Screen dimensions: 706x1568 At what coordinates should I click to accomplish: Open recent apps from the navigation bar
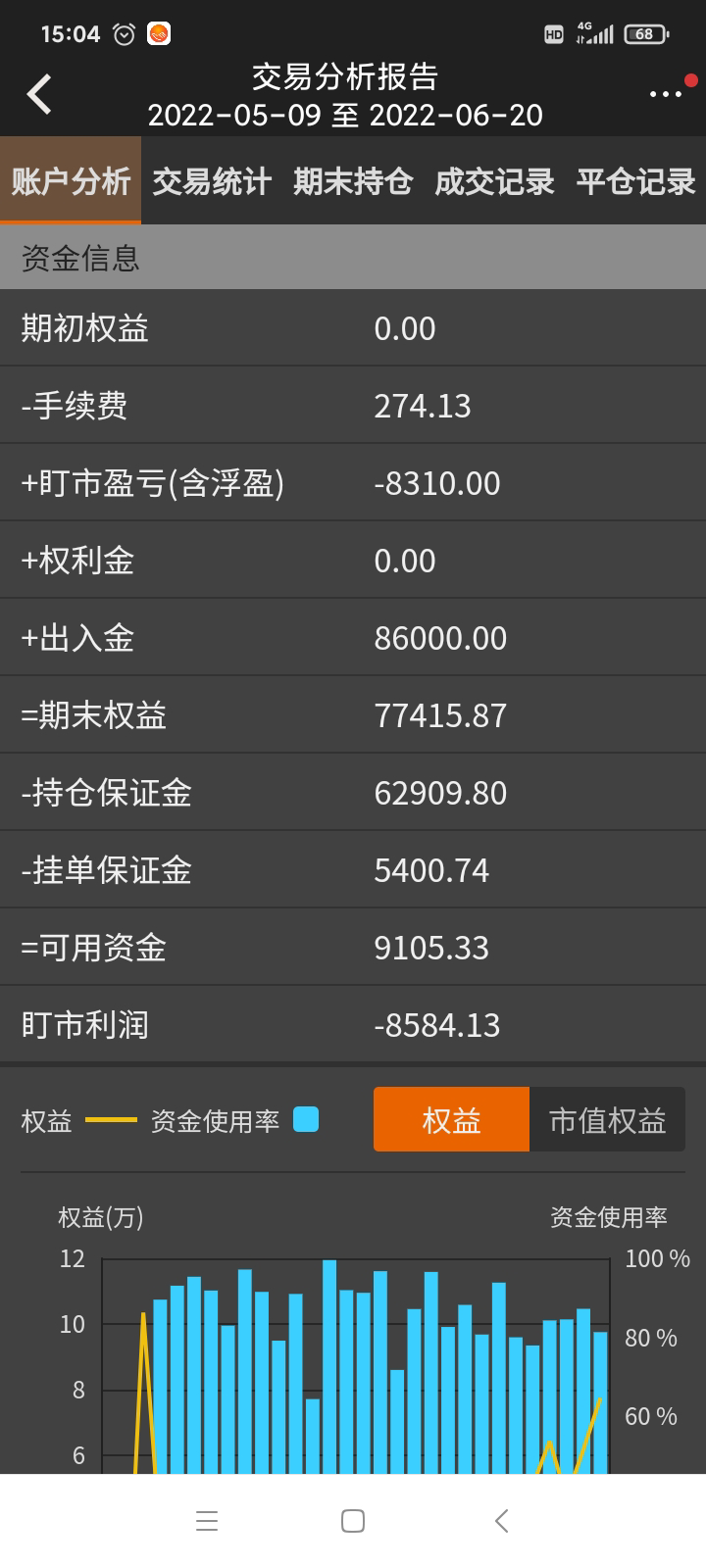[x=206, y=1521]
